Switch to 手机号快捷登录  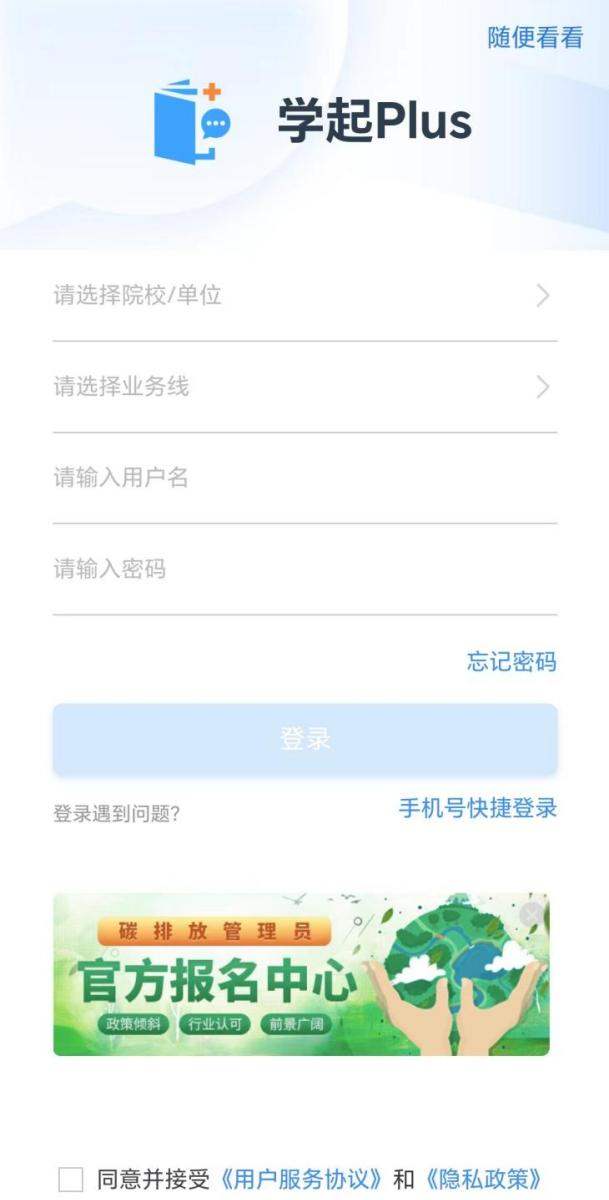478,808
